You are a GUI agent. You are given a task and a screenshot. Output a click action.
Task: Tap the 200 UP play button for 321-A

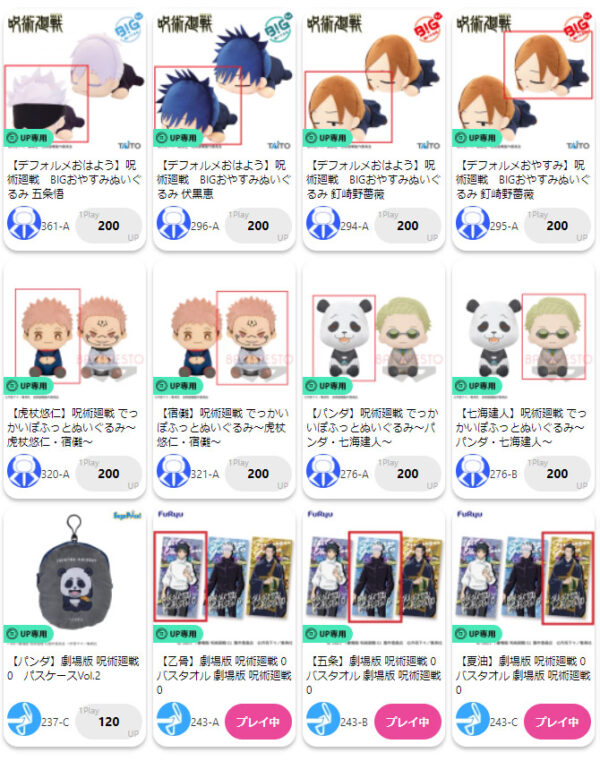[x=258, y=474]
